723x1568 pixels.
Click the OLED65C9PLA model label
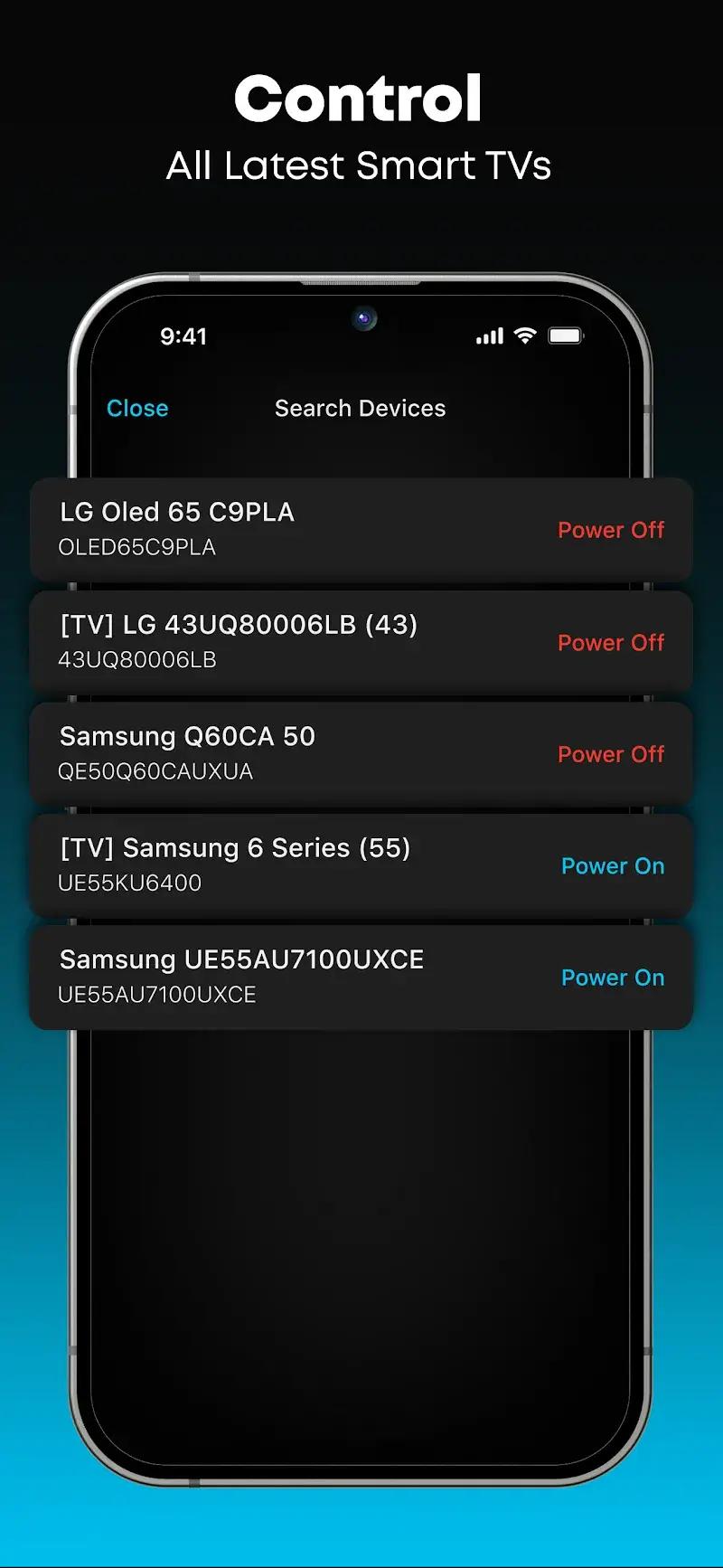136,546
